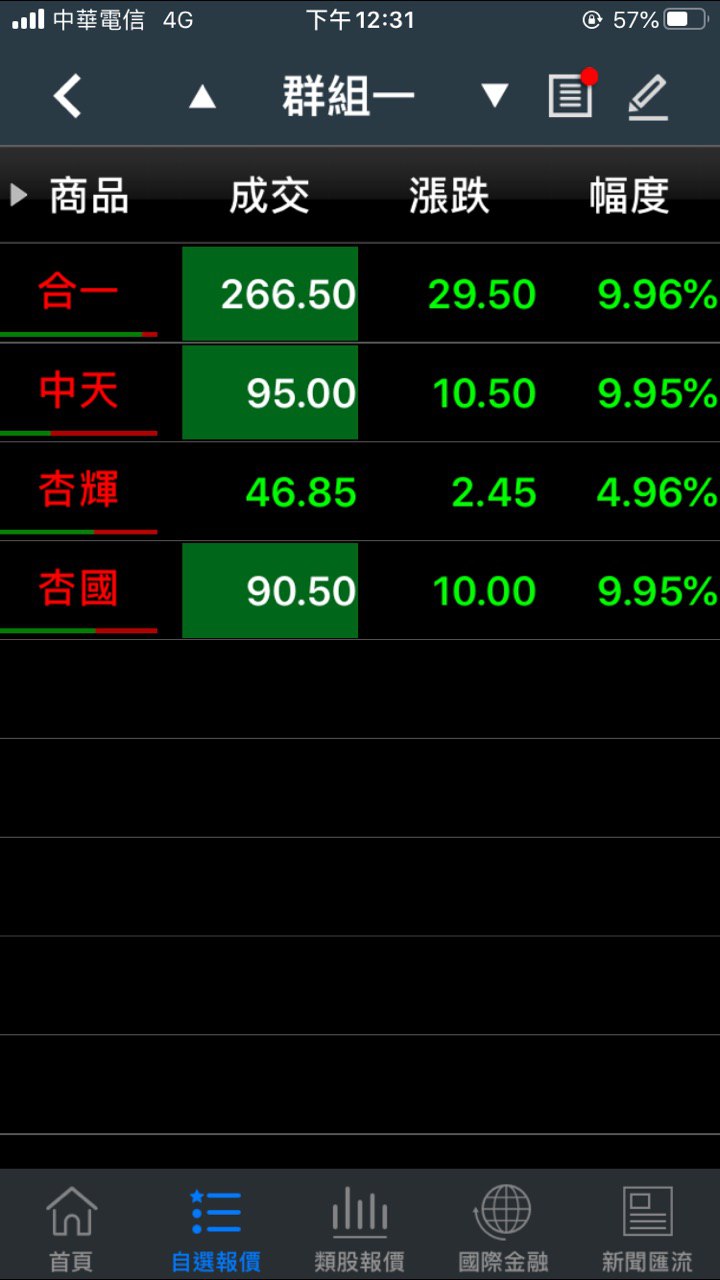
Task: Sort the list by 幅度 column
Action: click(x=629, y=196)
